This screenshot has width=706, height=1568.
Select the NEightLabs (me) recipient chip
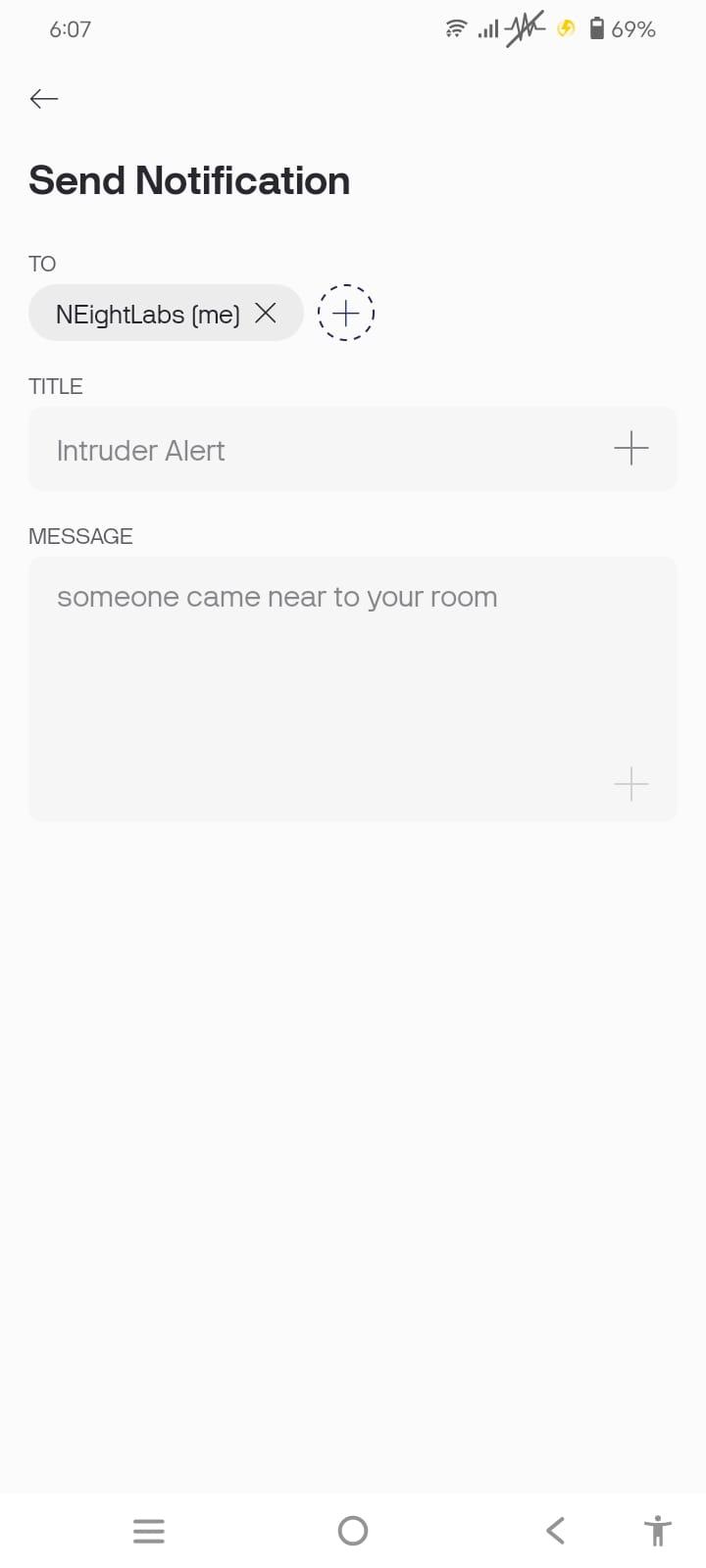(147, 313)
